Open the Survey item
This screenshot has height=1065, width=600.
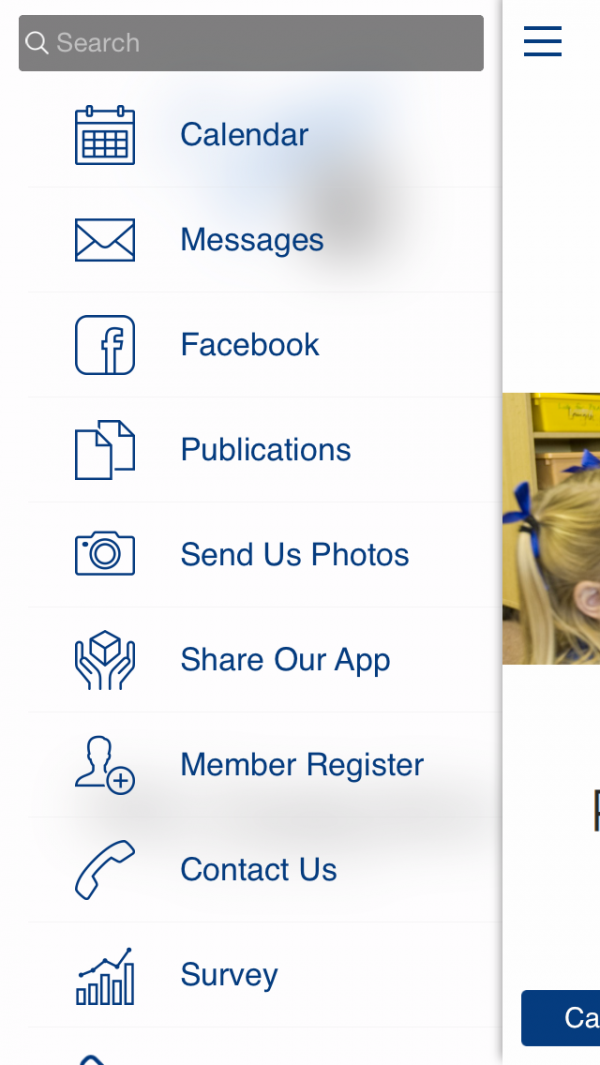[x=264, y=975]
